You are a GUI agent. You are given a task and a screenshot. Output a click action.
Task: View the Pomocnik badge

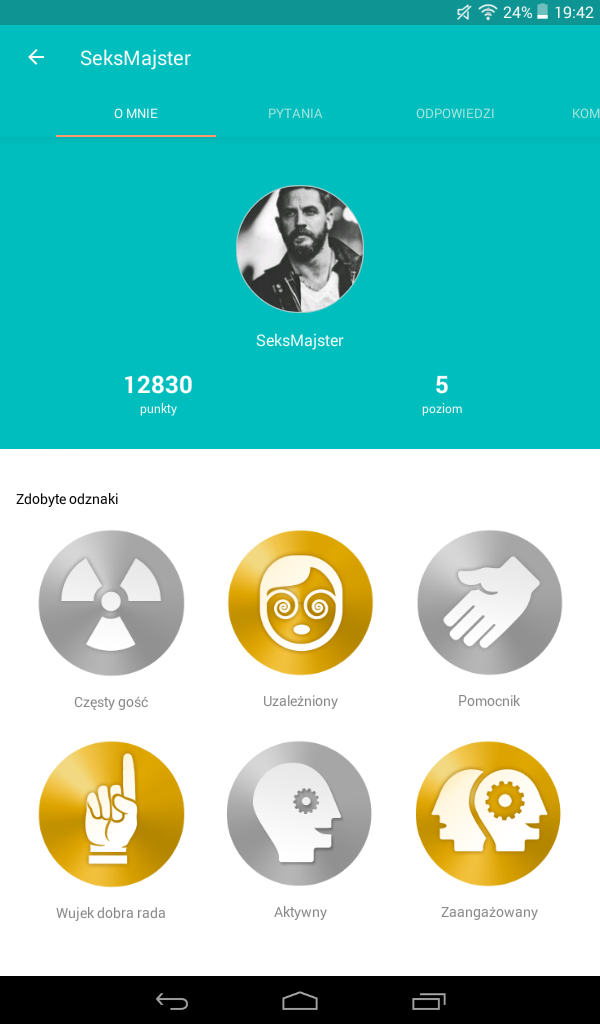point(489,603)
